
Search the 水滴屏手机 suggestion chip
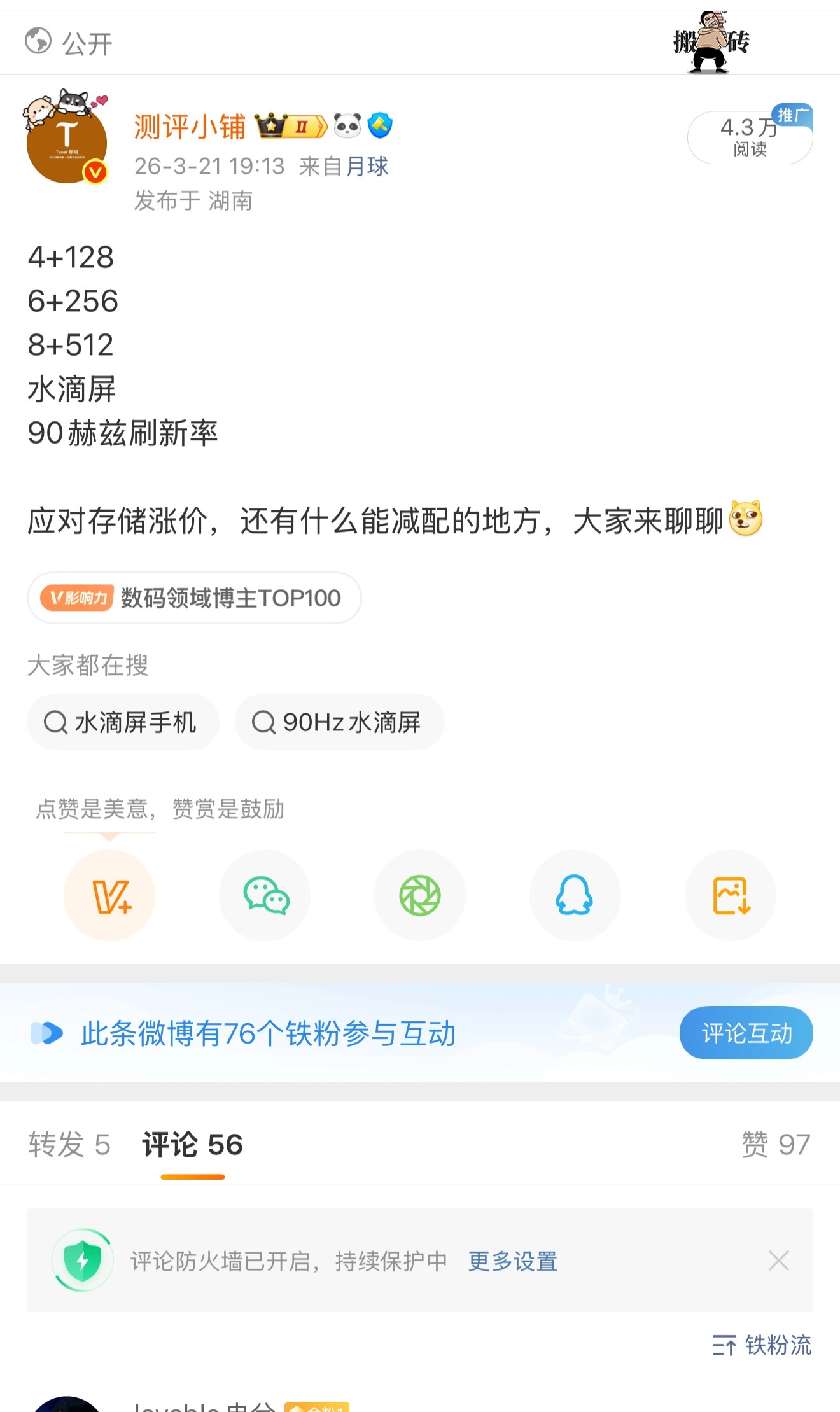(123, 722)
